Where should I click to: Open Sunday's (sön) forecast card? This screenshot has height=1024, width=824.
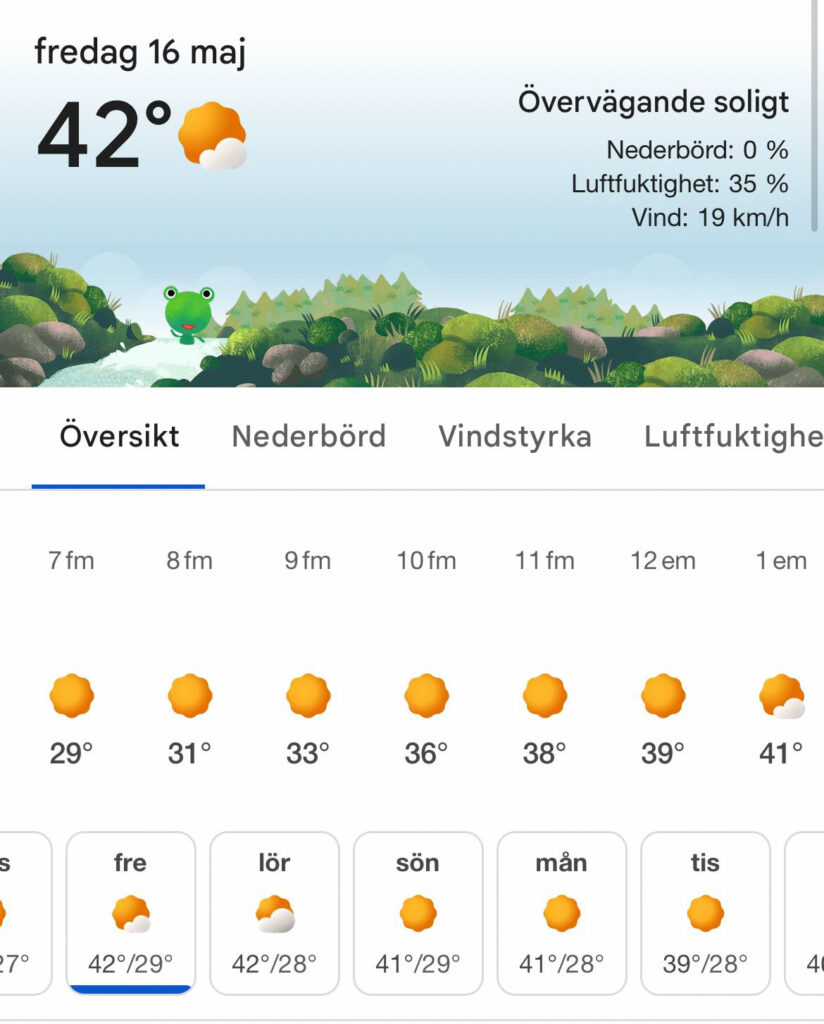418,913
